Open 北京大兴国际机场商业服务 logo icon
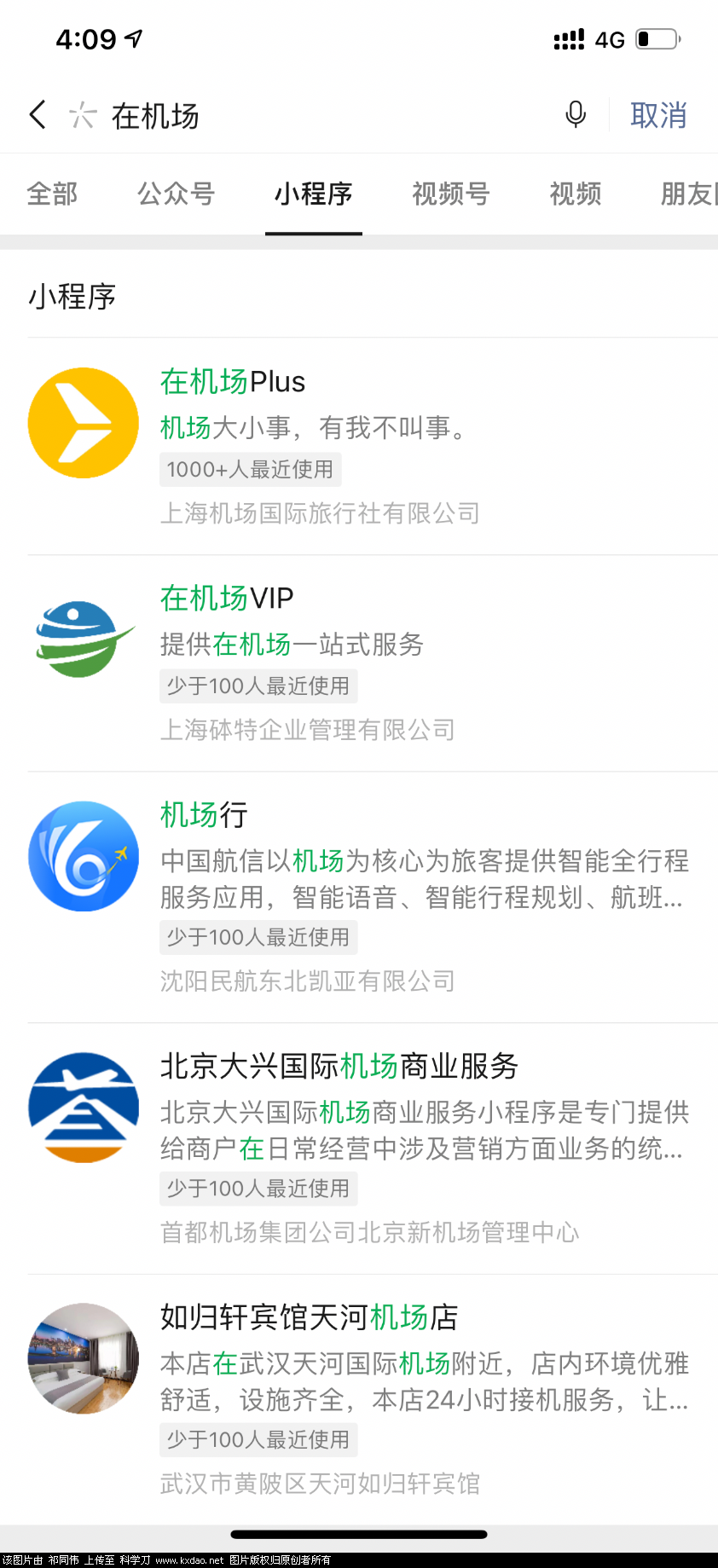The image size is (718, 1568). pos(83,1106)
